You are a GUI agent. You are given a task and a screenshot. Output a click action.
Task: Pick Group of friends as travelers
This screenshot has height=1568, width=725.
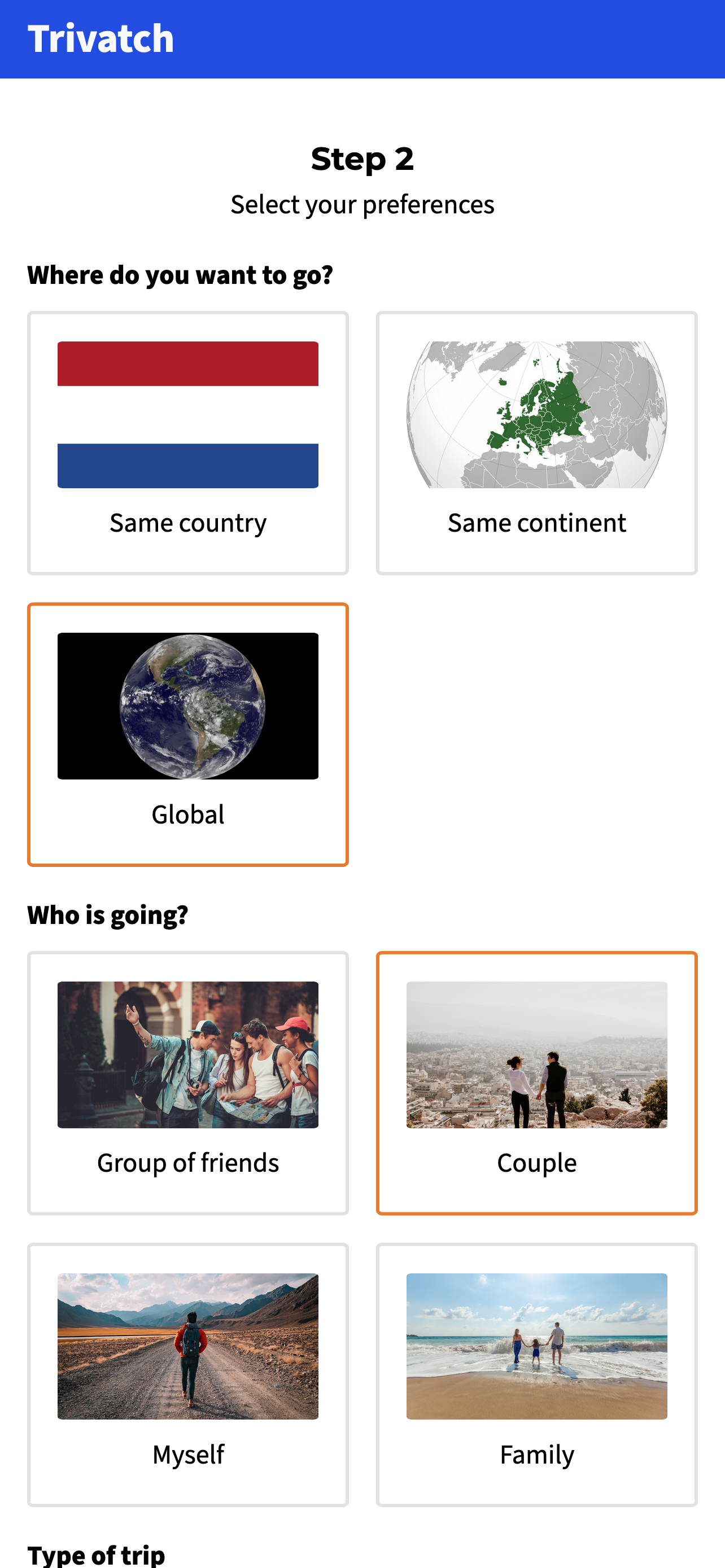(187, 1082)
